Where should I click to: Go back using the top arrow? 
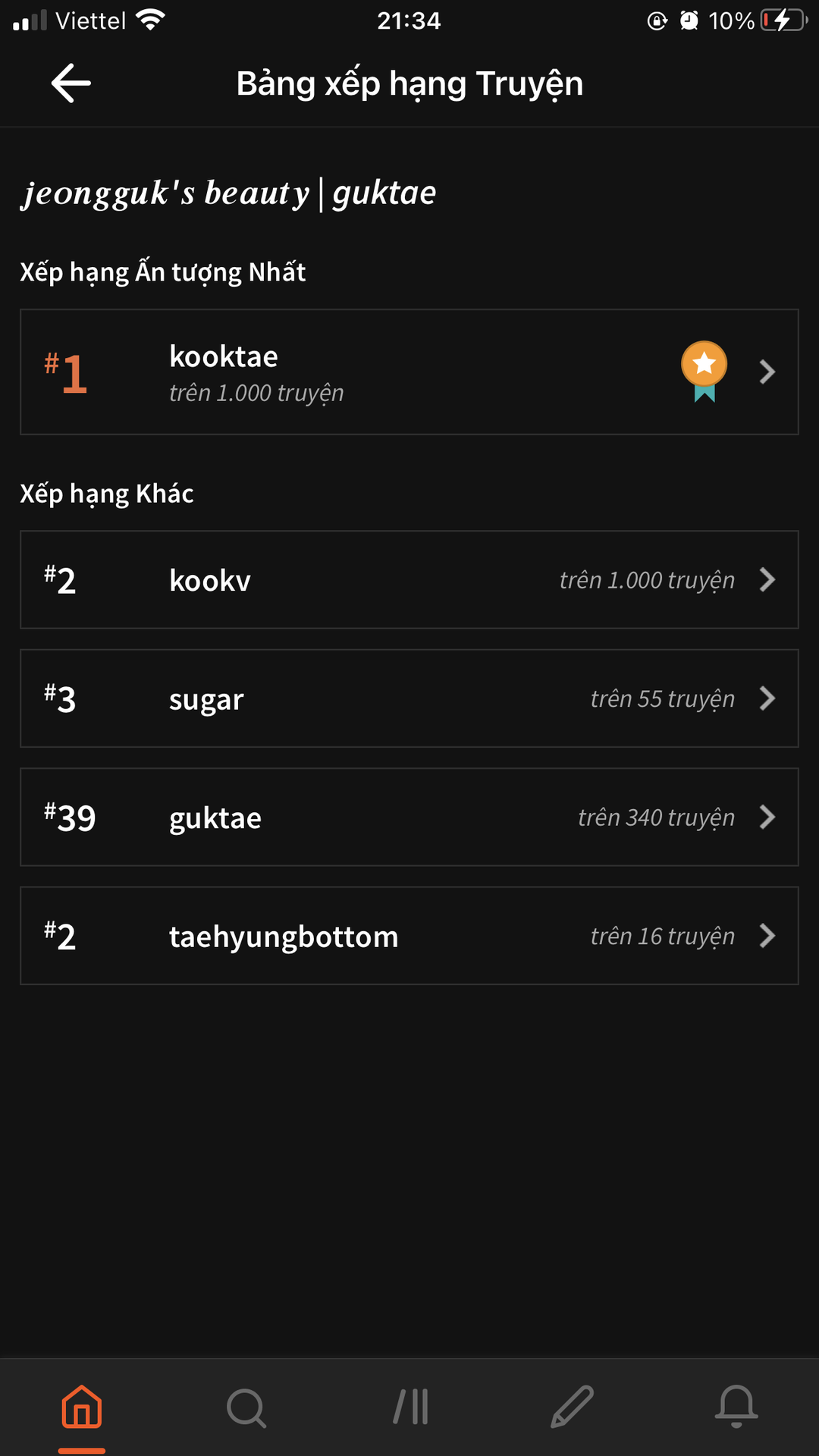pyautogui.click(x=71, y=83)
